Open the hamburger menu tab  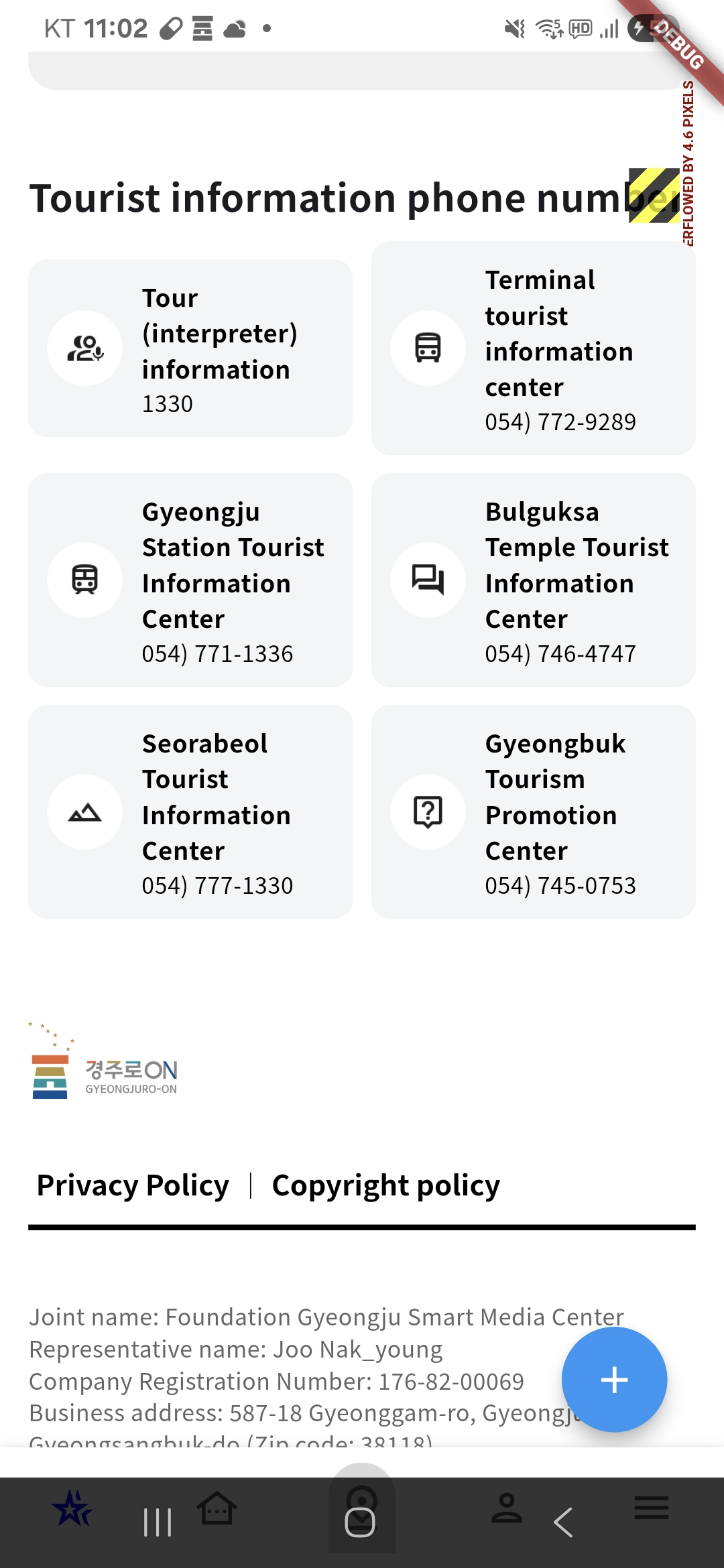652,1508
